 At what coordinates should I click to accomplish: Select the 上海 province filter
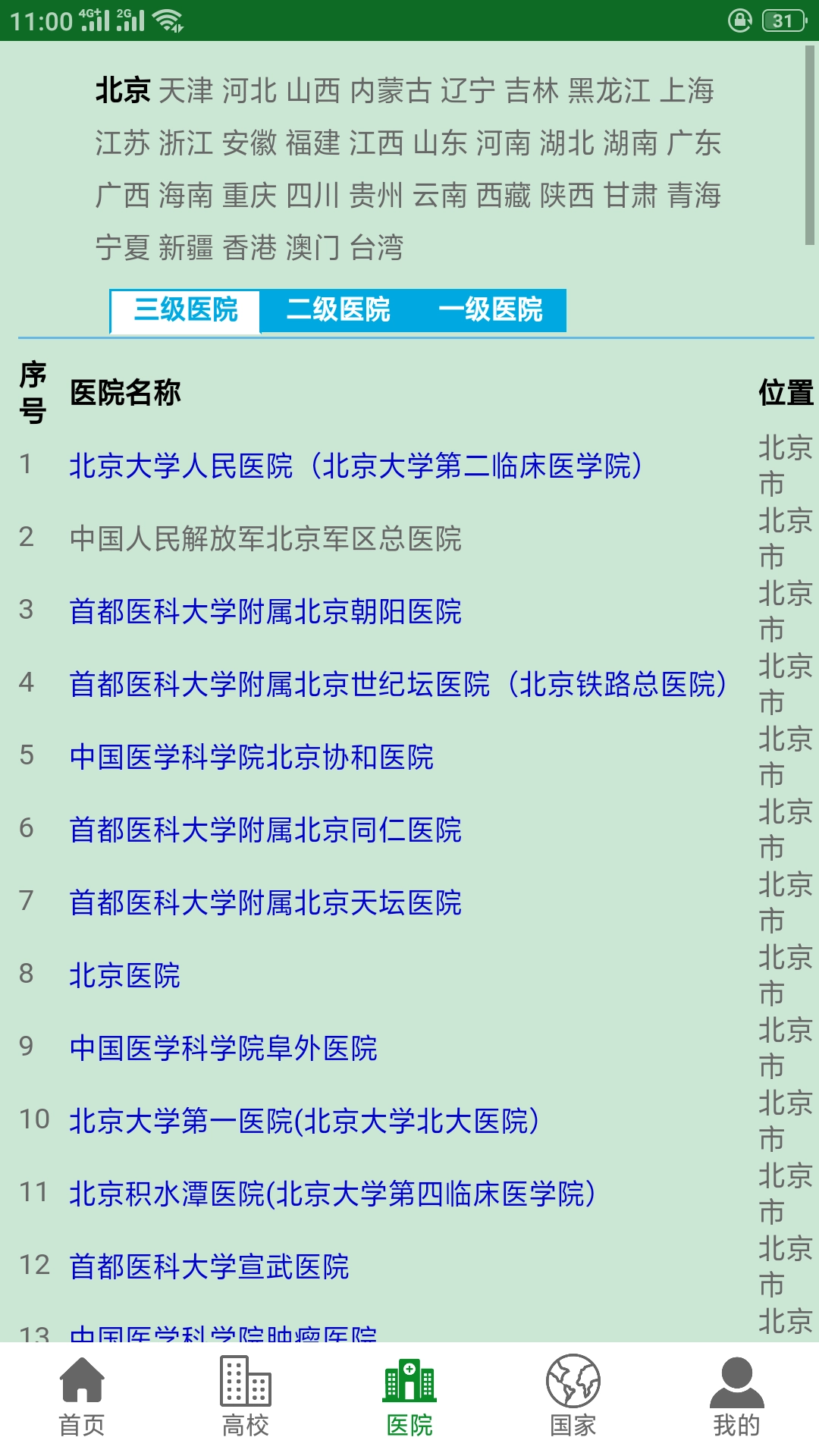[689, 91]
